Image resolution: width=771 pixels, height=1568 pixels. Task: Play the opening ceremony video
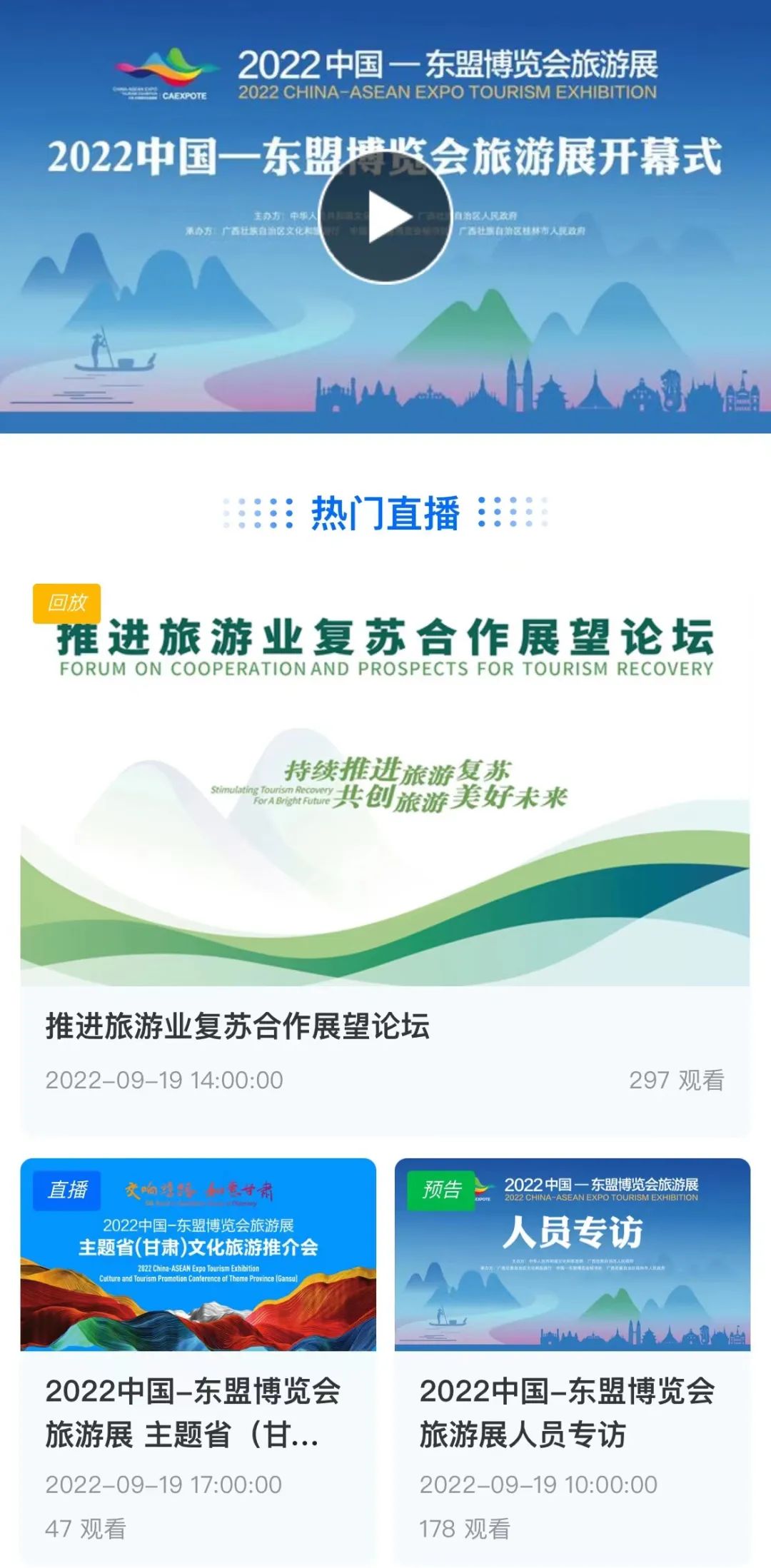click(385, 217)
